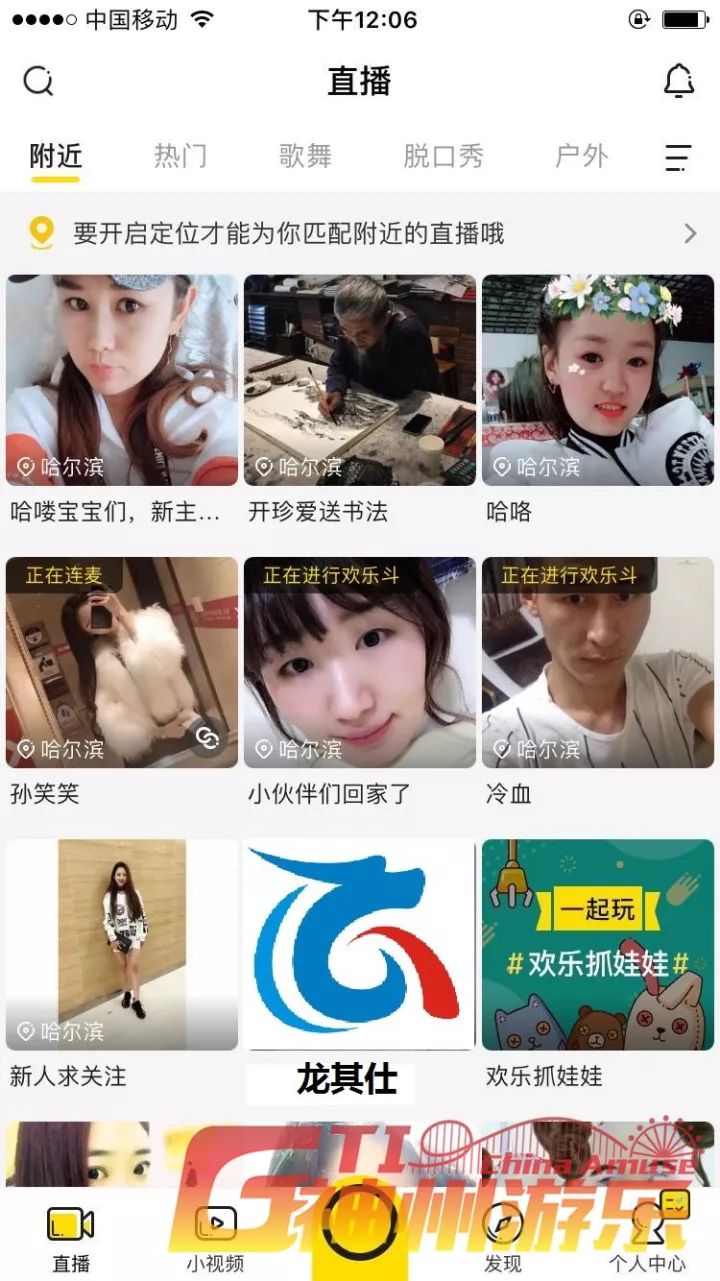Switch to the 发现 tab

pos(502,1238)
